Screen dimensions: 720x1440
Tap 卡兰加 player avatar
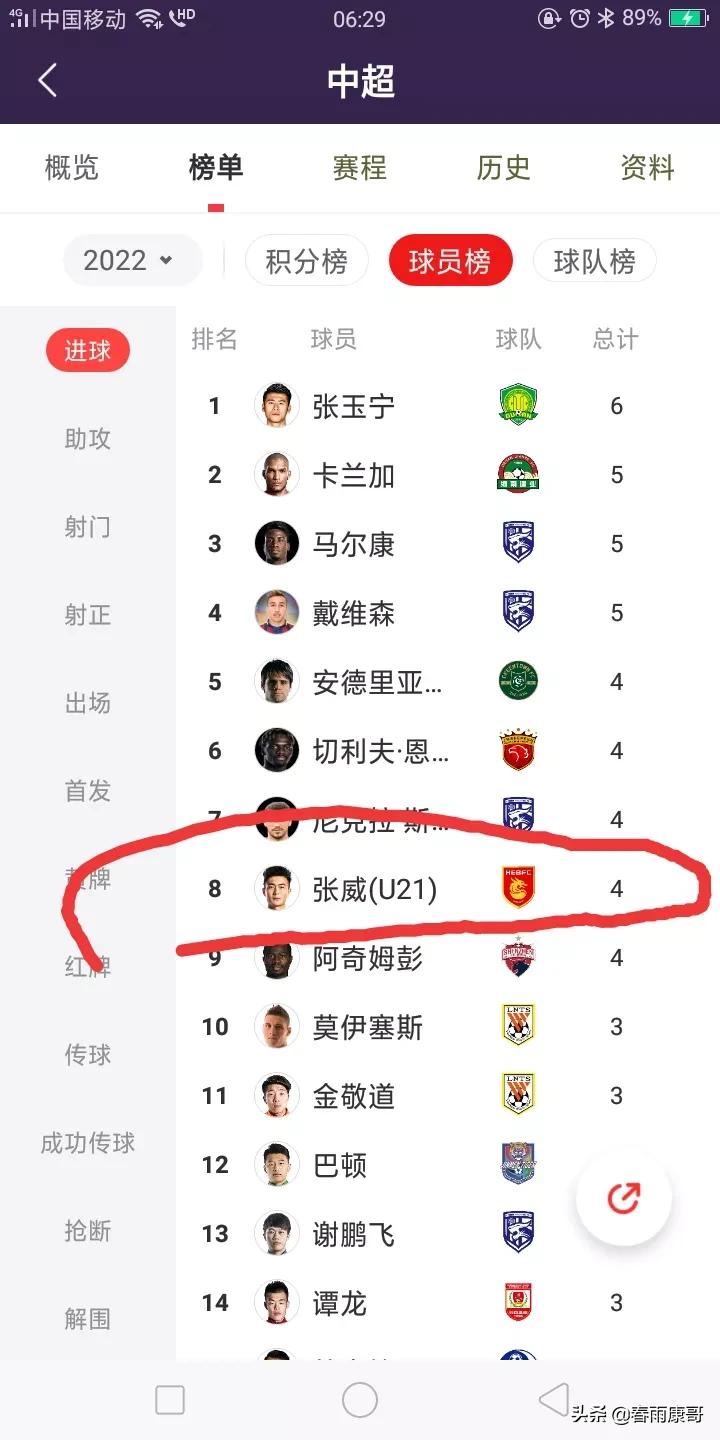277,474
